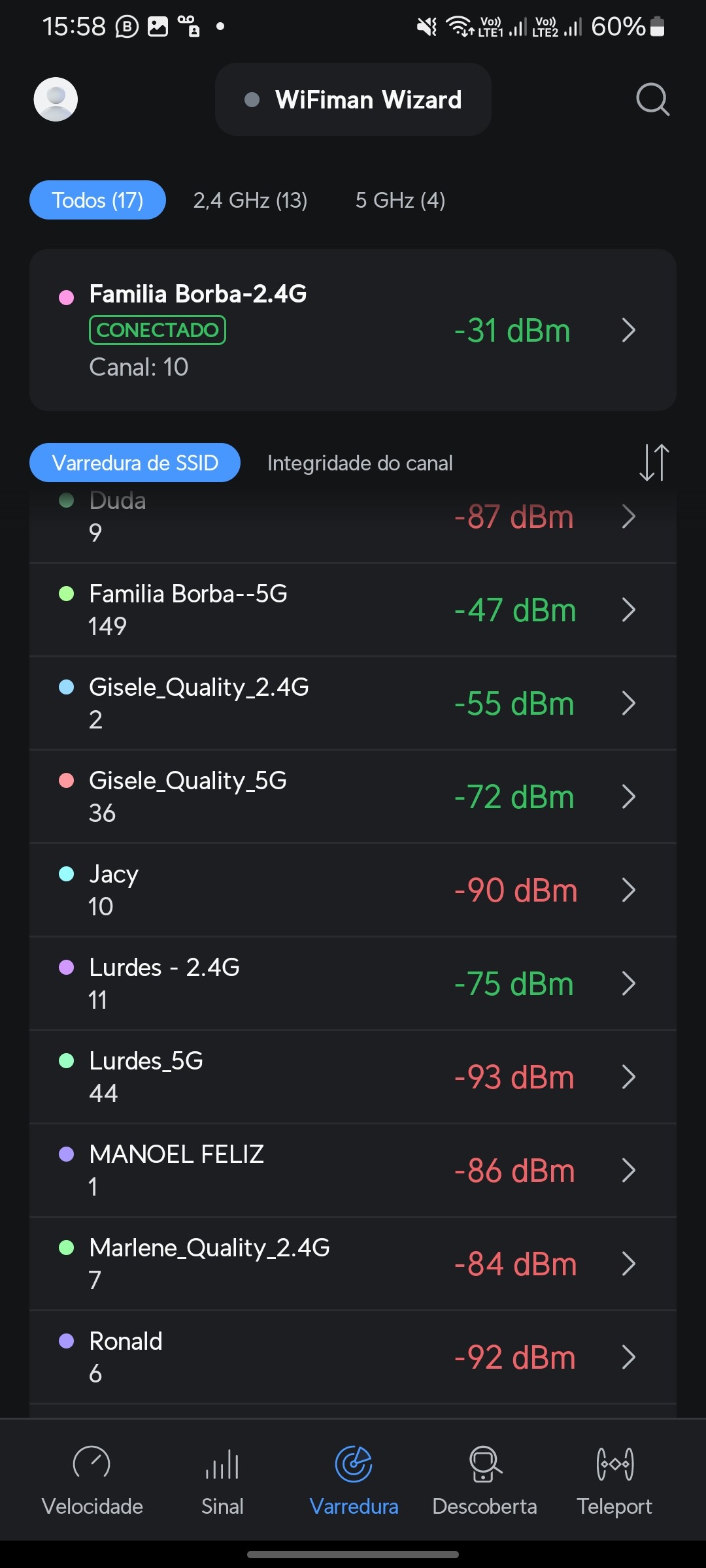Open the user profile avatar
706x1568 pixels.
coord(56,99)
